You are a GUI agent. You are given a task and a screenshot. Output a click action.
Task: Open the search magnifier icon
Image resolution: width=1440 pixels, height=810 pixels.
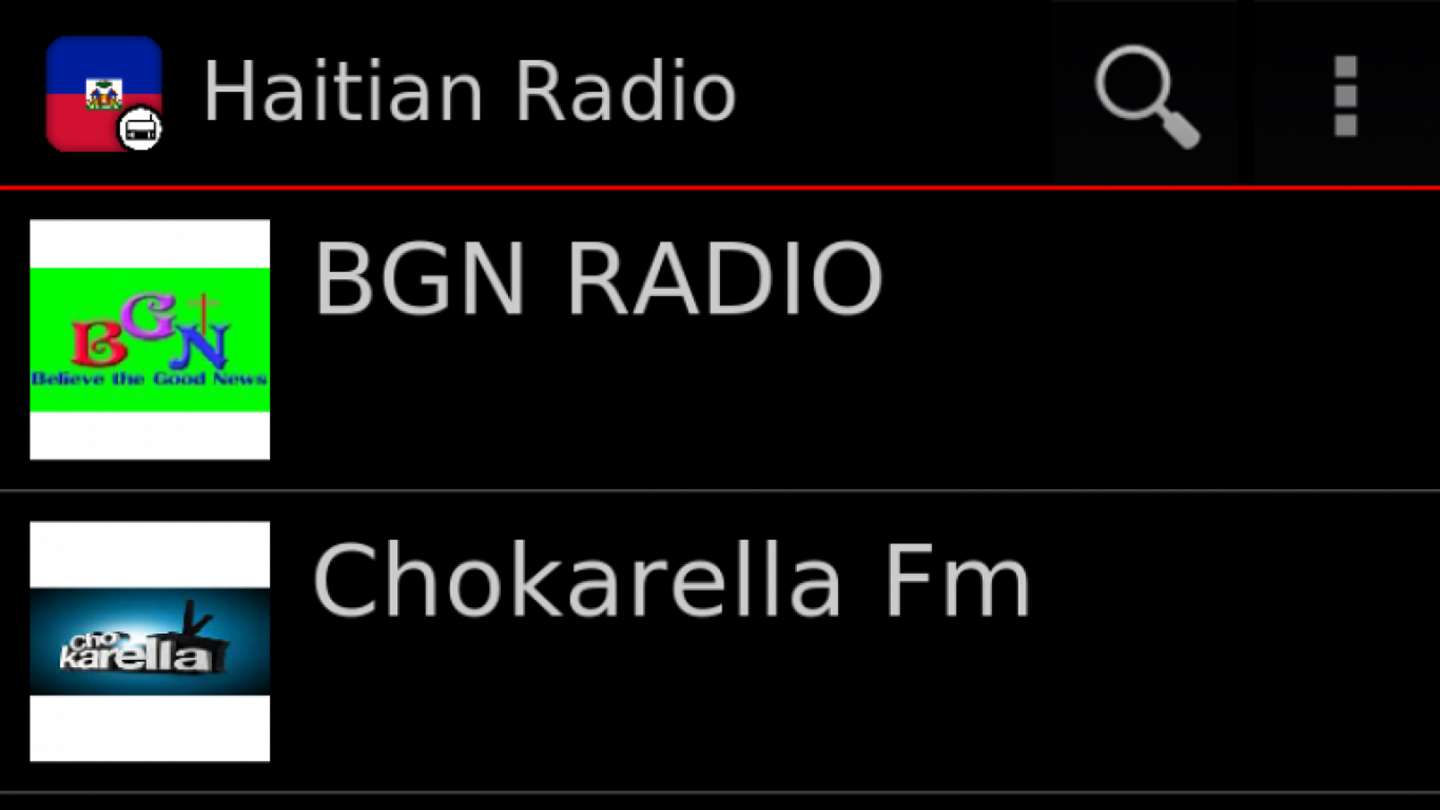tap(1146, 95)
